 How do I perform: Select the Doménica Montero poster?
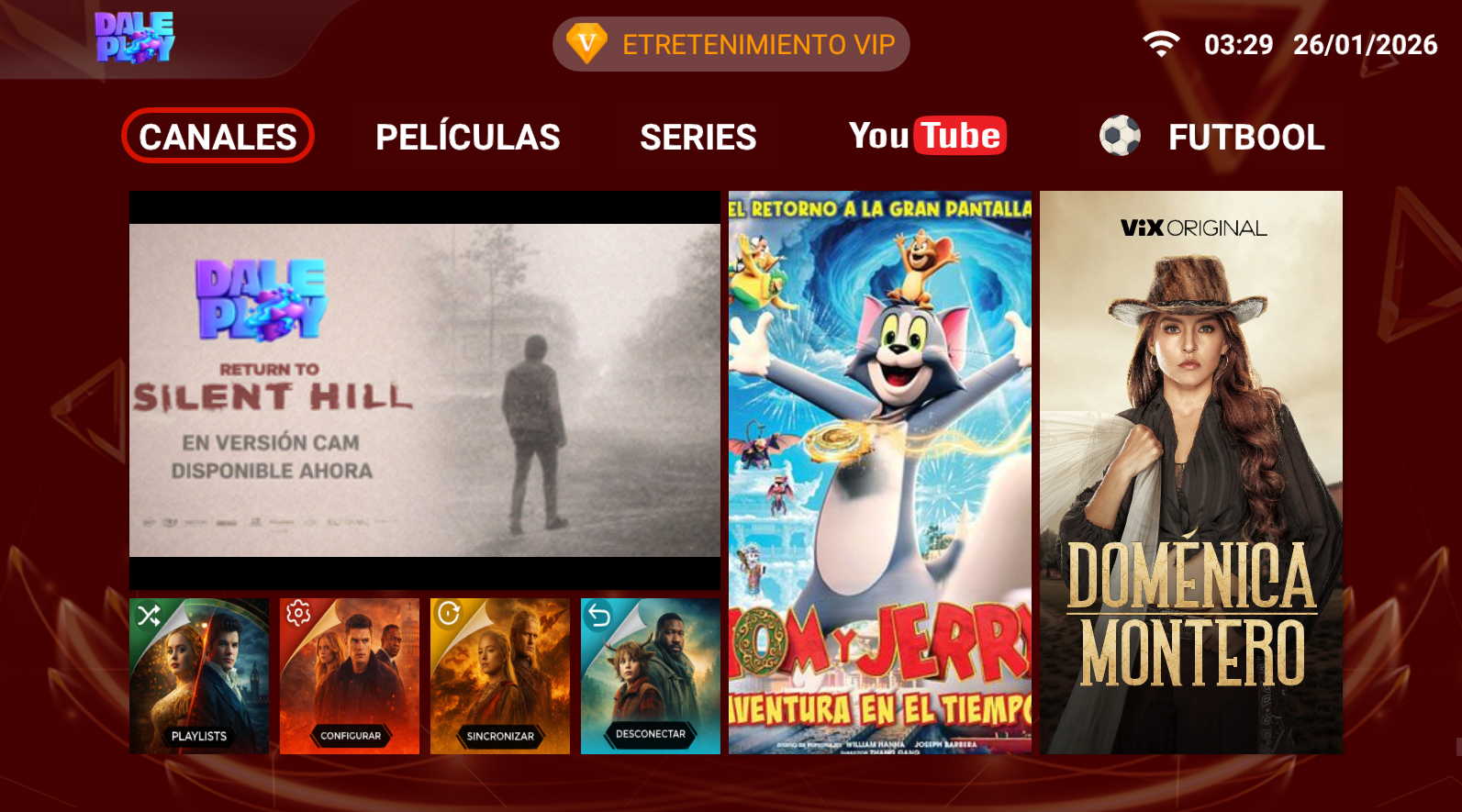(1190, 473)
